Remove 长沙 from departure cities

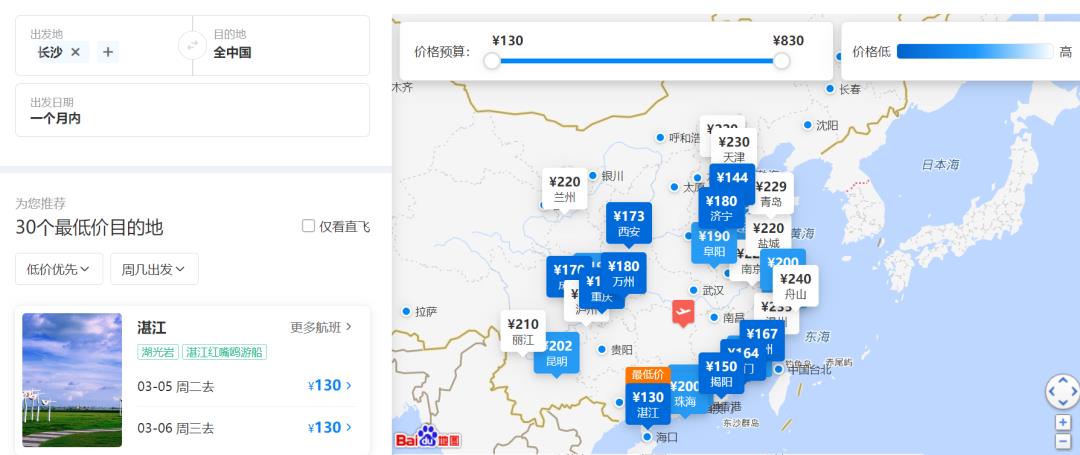click(x=75, y=52)
